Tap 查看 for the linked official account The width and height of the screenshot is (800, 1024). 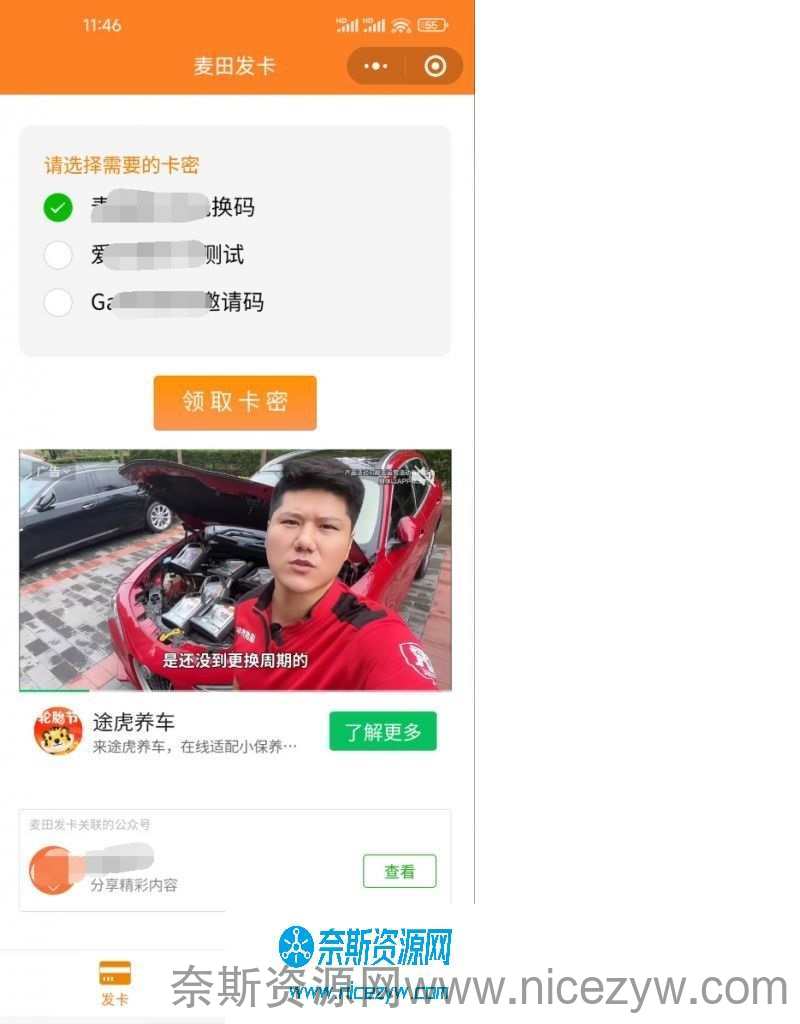point(399,872)
